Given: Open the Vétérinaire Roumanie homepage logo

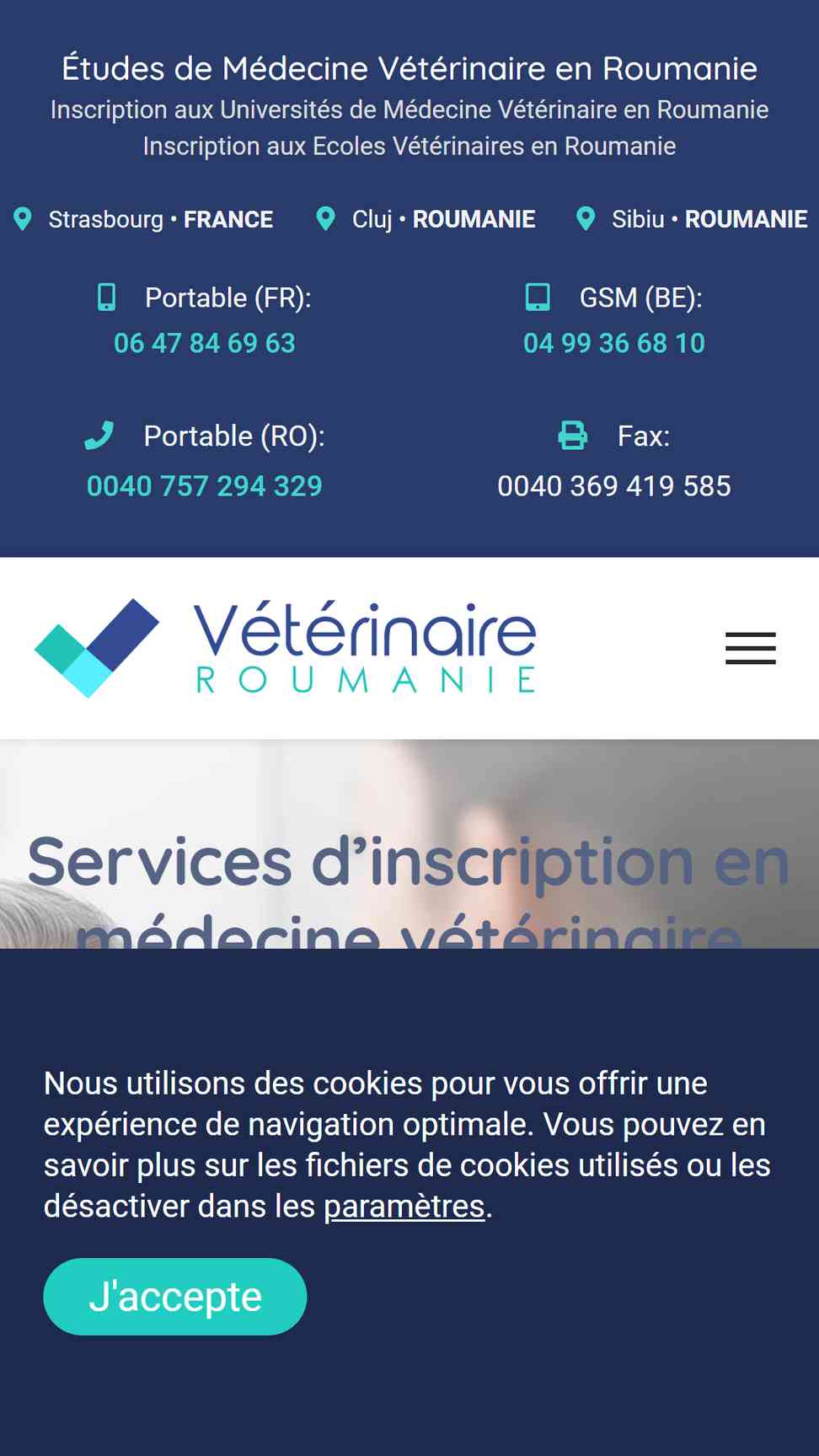Looking at the screenshot, I should 285,648.
